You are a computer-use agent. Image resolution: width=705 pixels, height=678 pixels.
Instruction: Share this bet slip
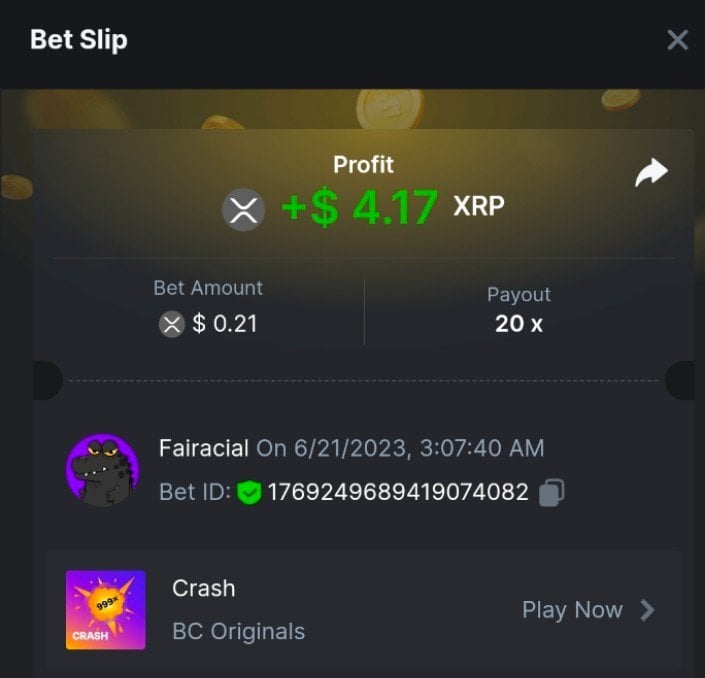(x=651, y=173)
